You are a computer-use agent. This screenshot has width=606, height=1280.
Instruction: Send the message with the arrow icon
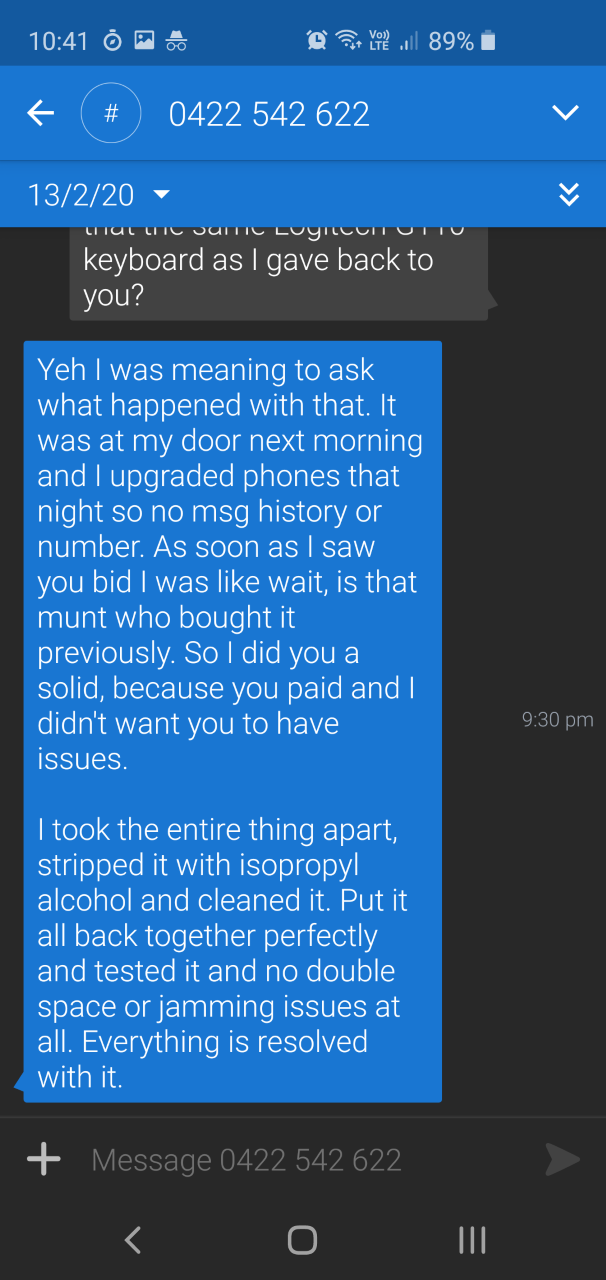point(562,1160)
